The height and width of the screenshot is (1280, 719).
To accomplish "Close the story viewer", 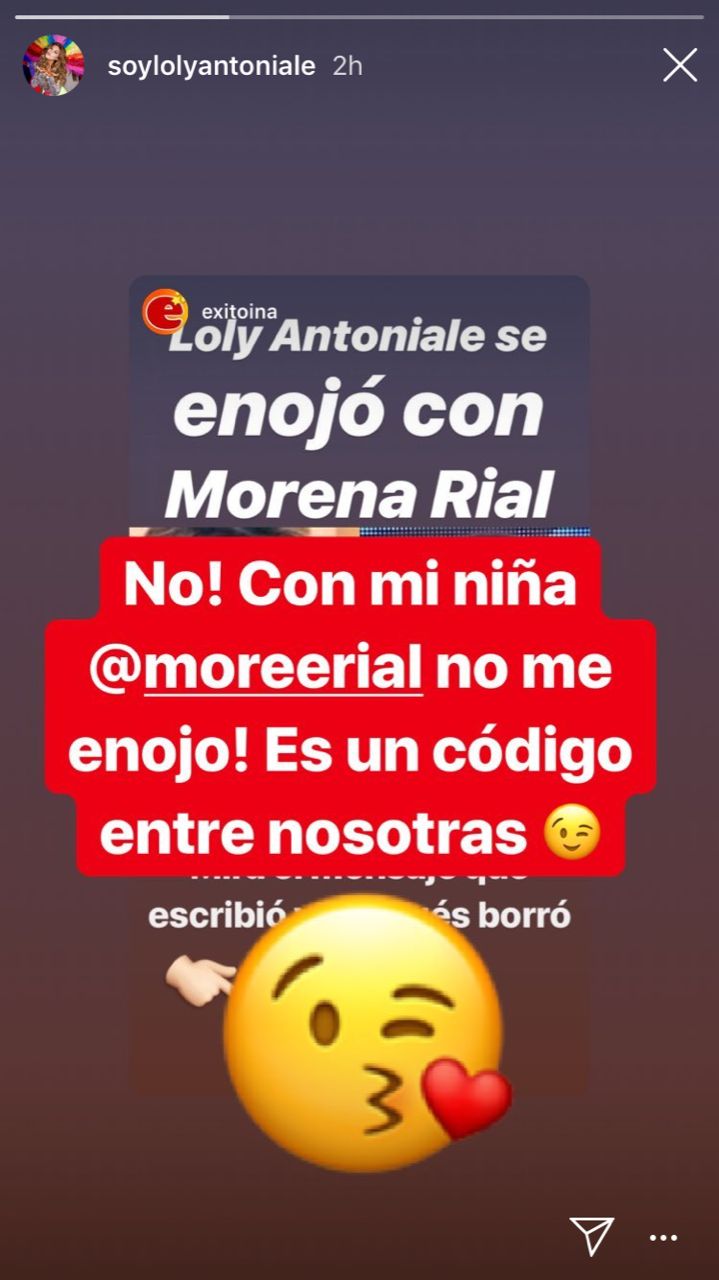I will tap(680, 66).
